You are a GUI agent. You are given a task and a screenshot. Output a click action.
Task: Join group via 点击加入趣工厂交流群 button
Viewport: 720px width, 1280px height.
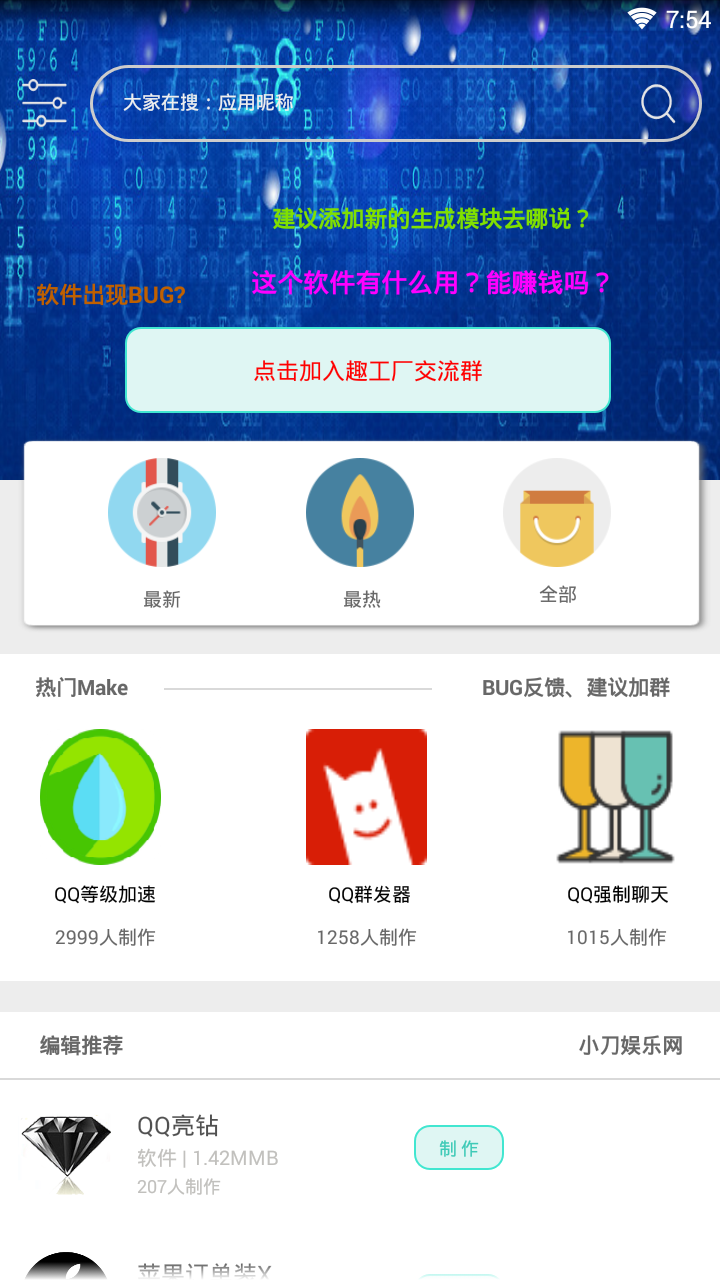368,370
